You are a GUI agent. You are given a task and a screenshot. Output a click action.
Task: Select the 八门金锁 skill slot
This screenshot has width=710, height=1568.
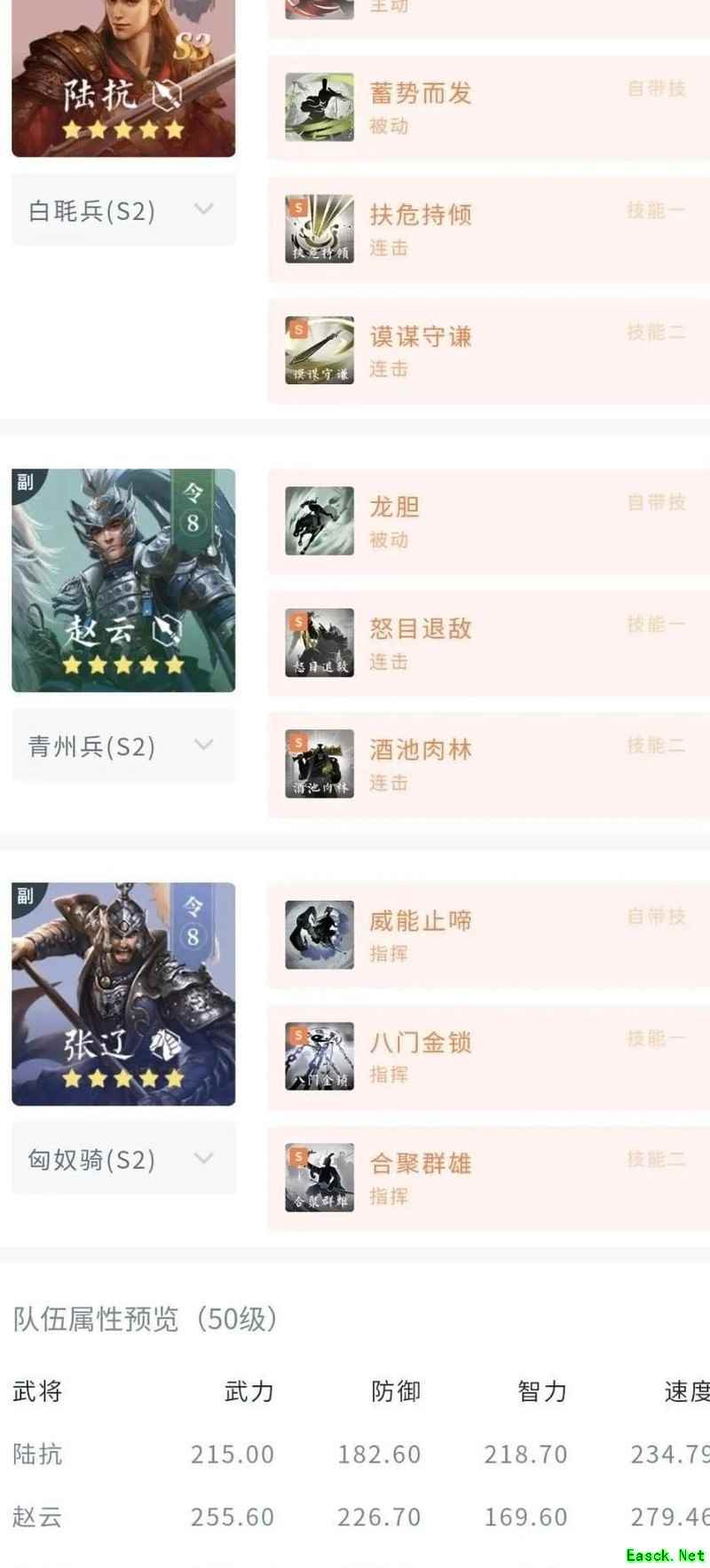click(488, 1056)
